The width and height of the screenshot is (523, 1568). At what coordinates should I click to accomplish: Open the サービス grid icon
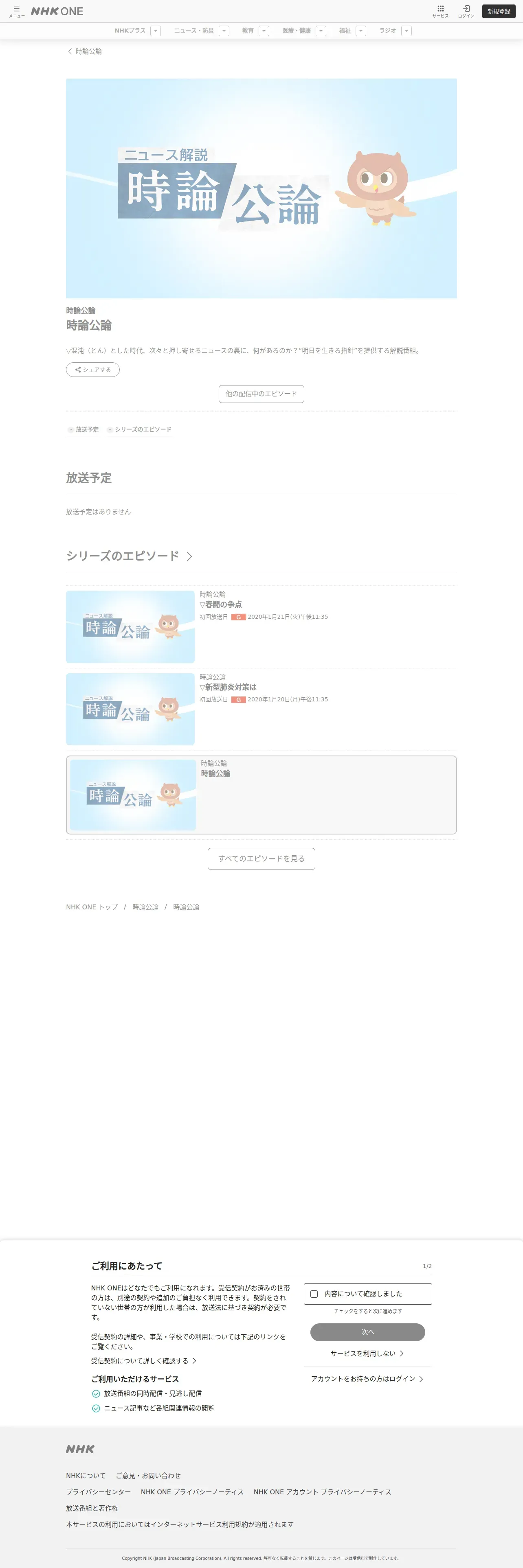click(x=440, y=11)
